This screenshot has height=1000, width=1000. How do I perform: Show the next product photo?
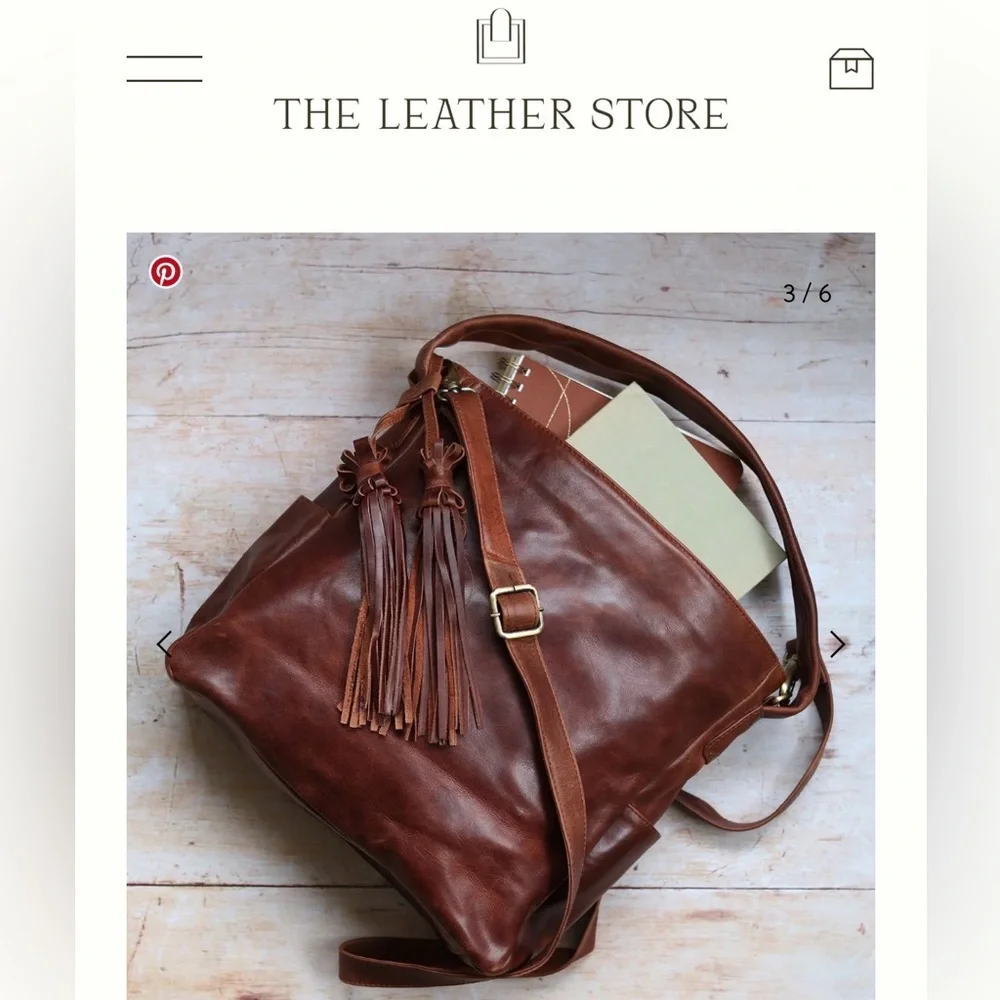tap(837, 645)
